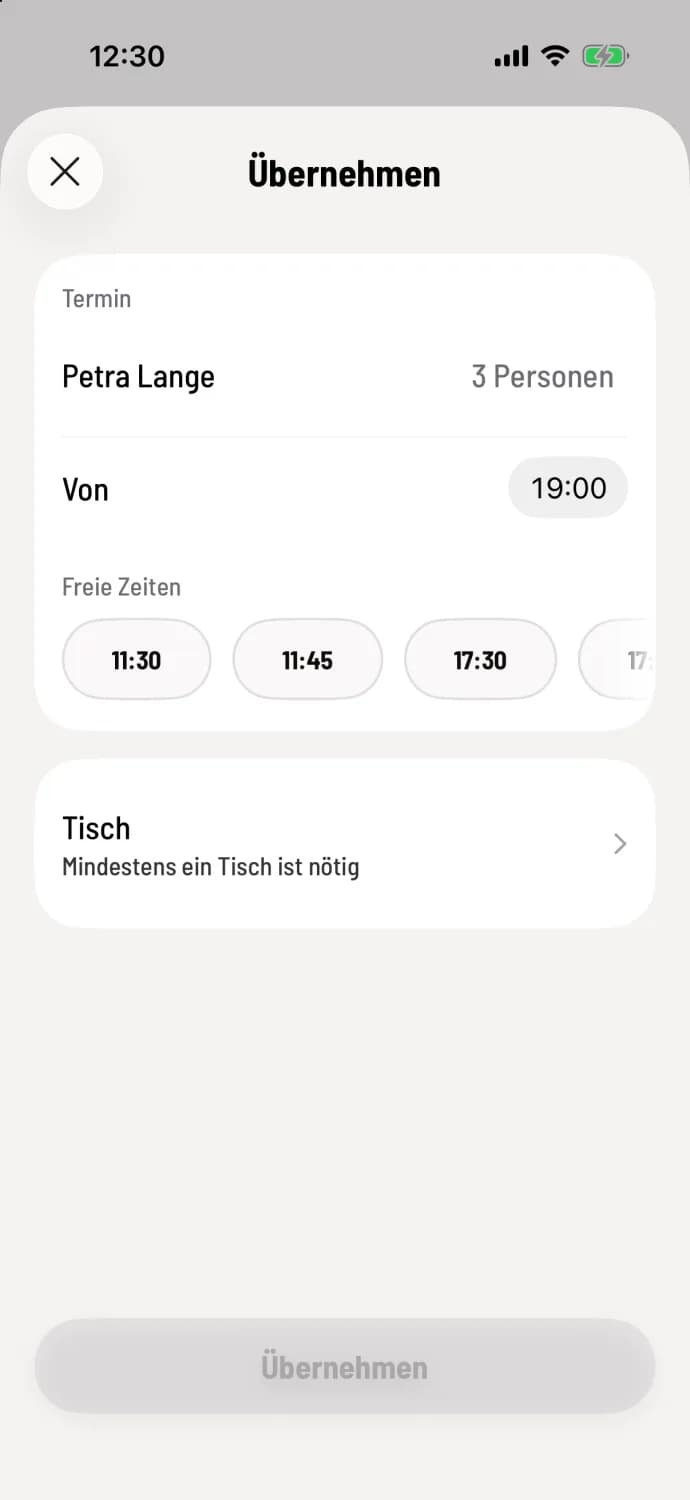This screenshot has width=690, height=1500.
Task: Pick the 17:30 time slot
Action: pos(480,660)
